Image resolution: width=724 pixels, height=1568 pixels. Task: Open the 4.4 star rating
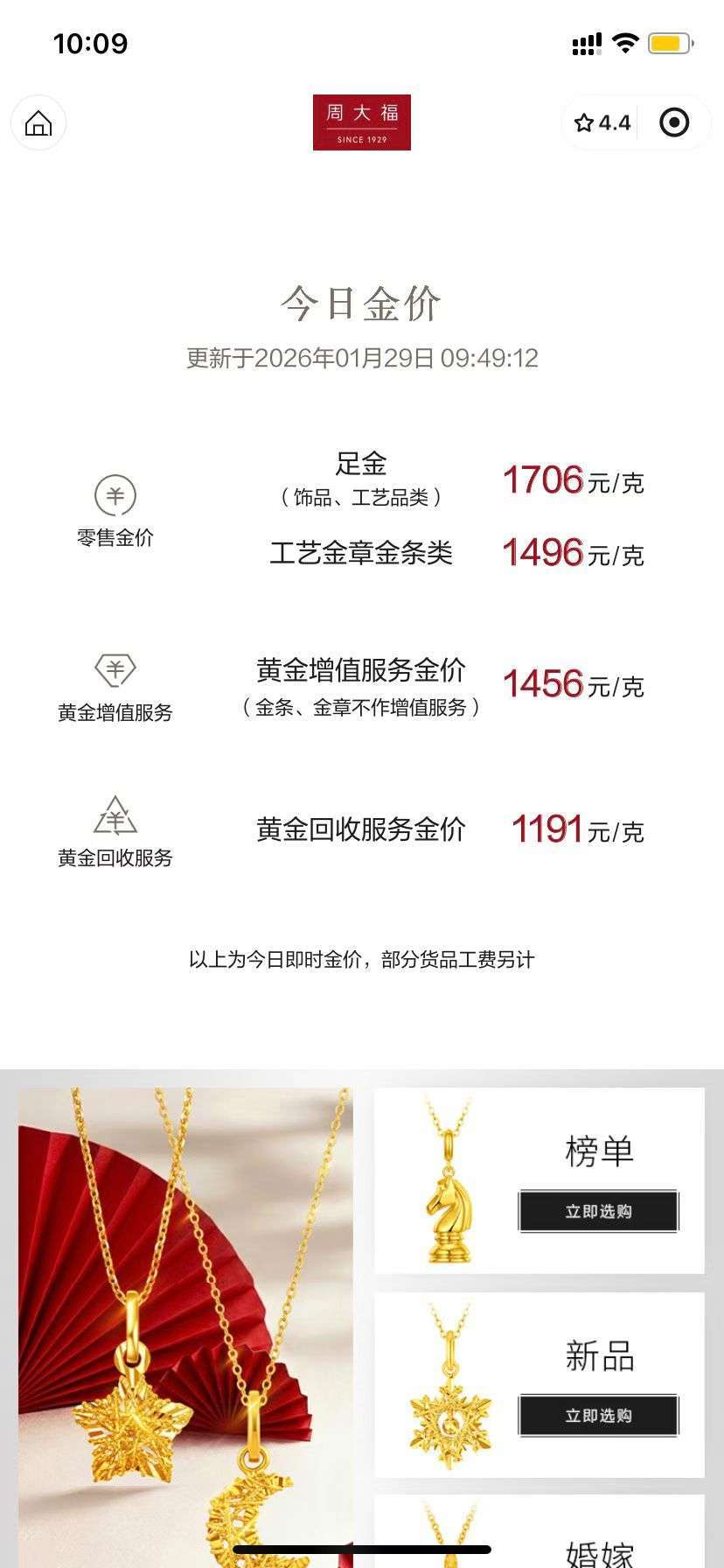coord(602,123)
